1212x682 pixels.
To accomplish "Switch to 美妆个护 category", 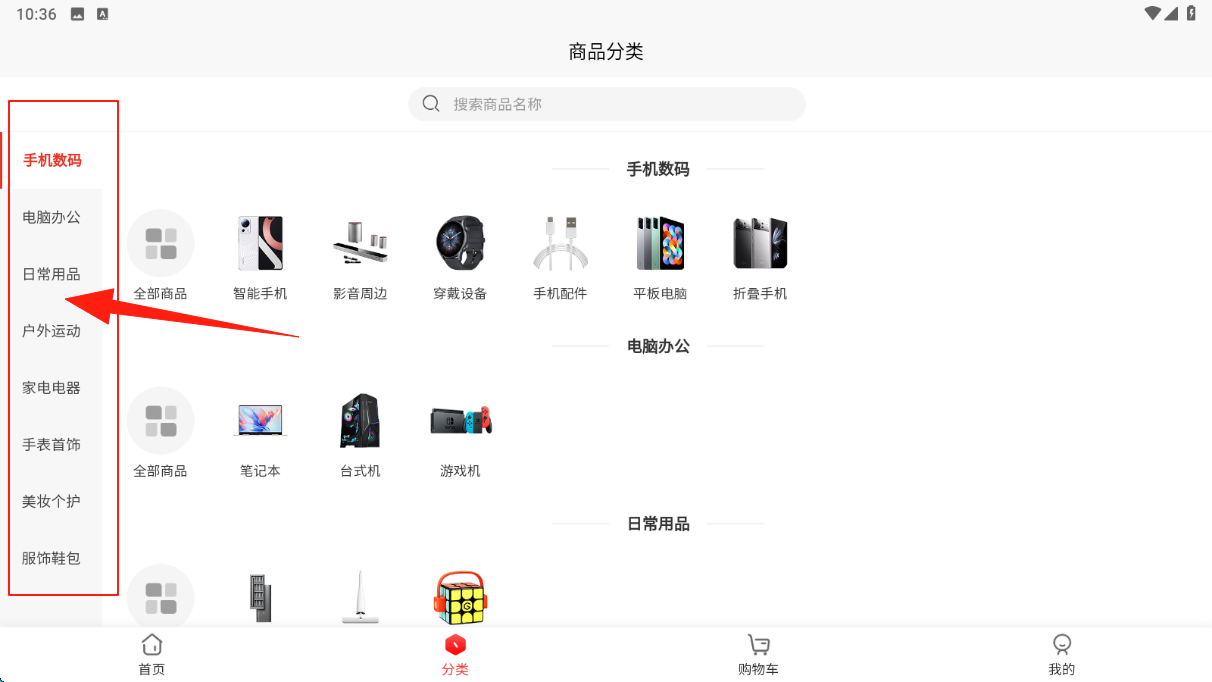I will 52,502.
